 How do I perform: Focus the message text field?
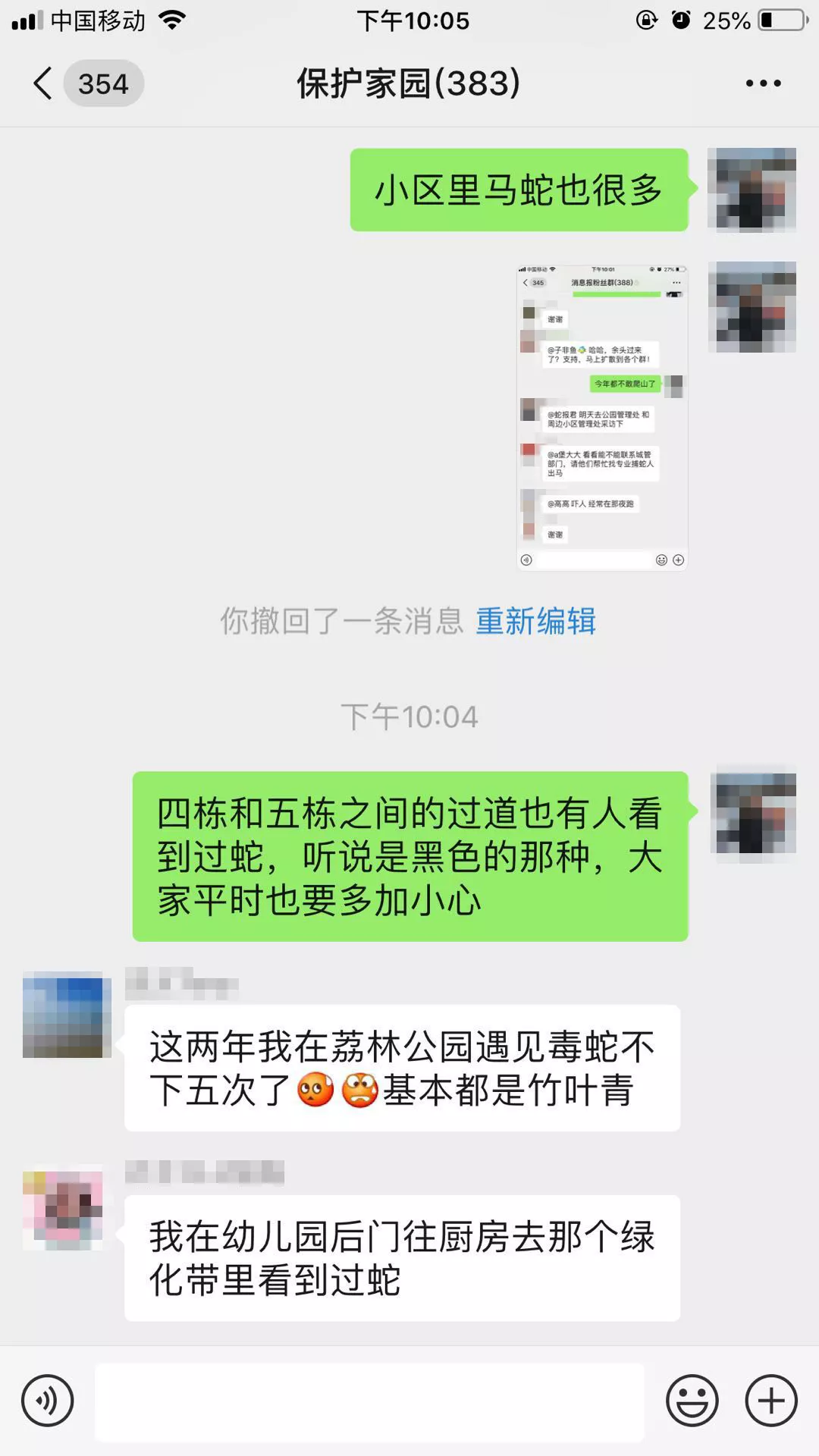click(369, 1401)
